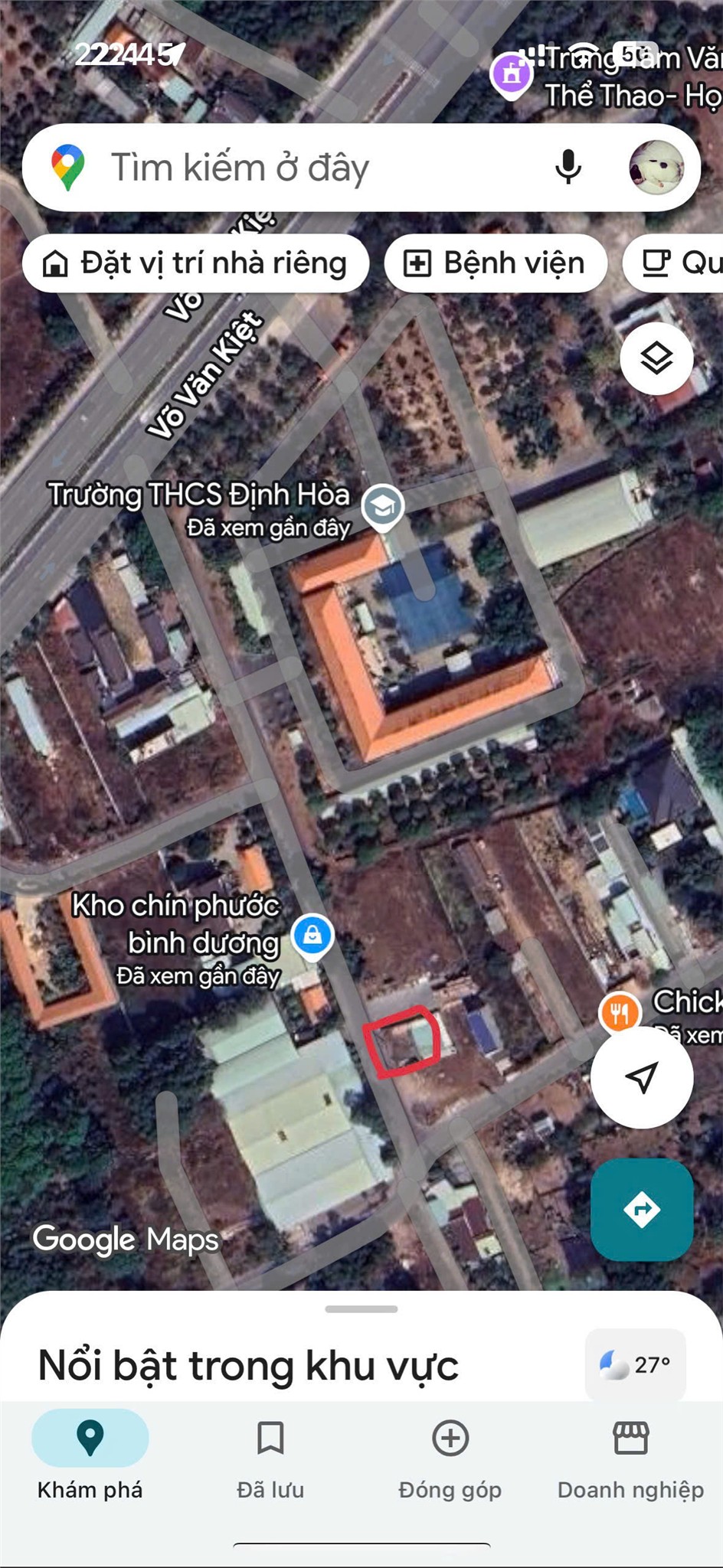723x1568 pixels.
Task: Open the restaurant pin labelled Chick
Action: coord(620,1012)
